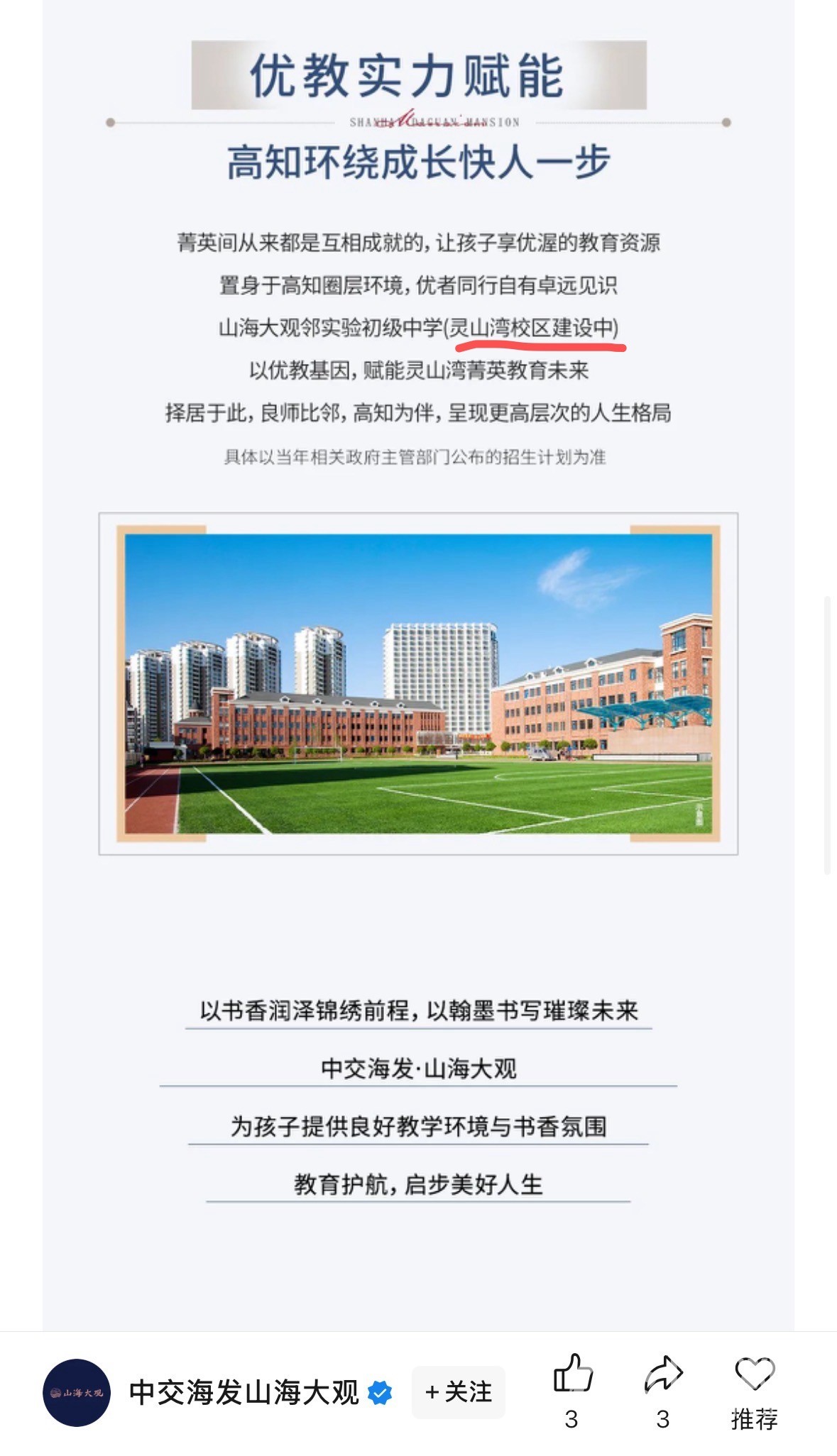Open the 中交海发山海大观 account profile
This screenshot has width=837, height=1456.
pyautogui.click(x=77, y=1392)
